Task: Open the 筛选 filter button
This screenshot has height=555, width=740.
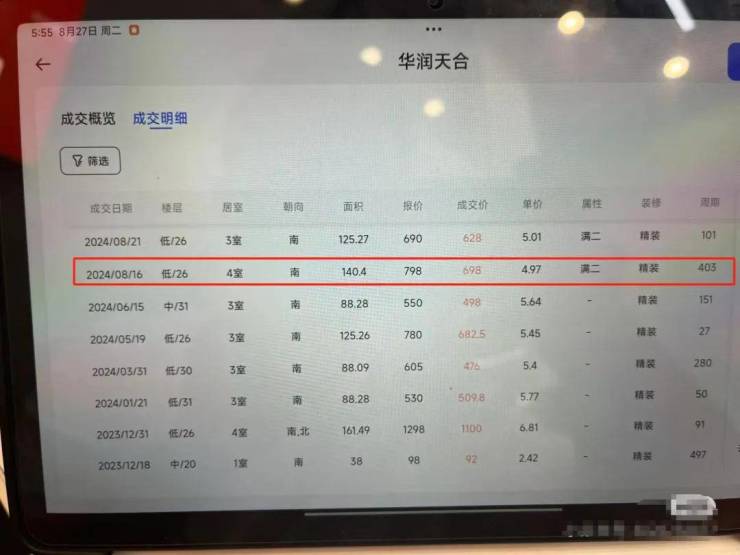Action: pyautogui.click(x=90, y=160)
